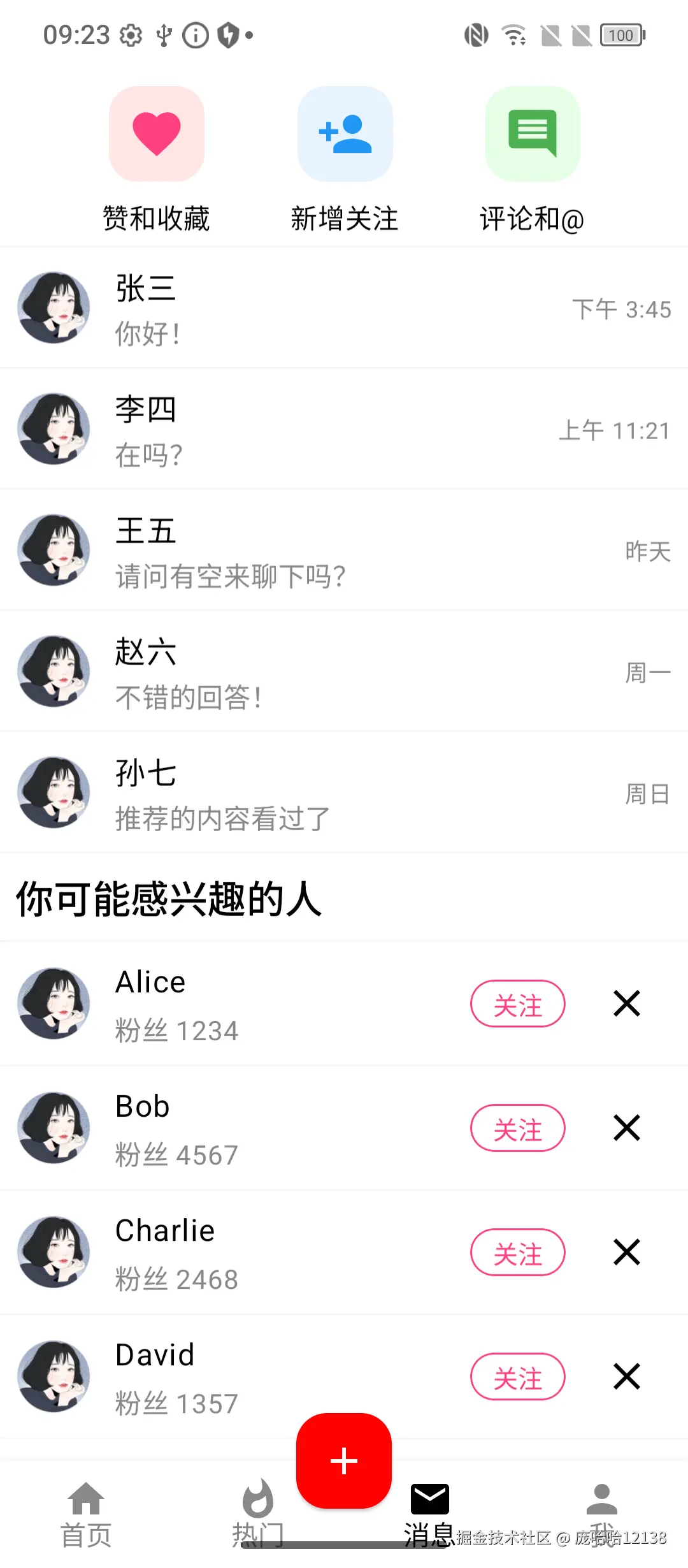Dismiss David from suggestions with the X

click(626, 1377)
